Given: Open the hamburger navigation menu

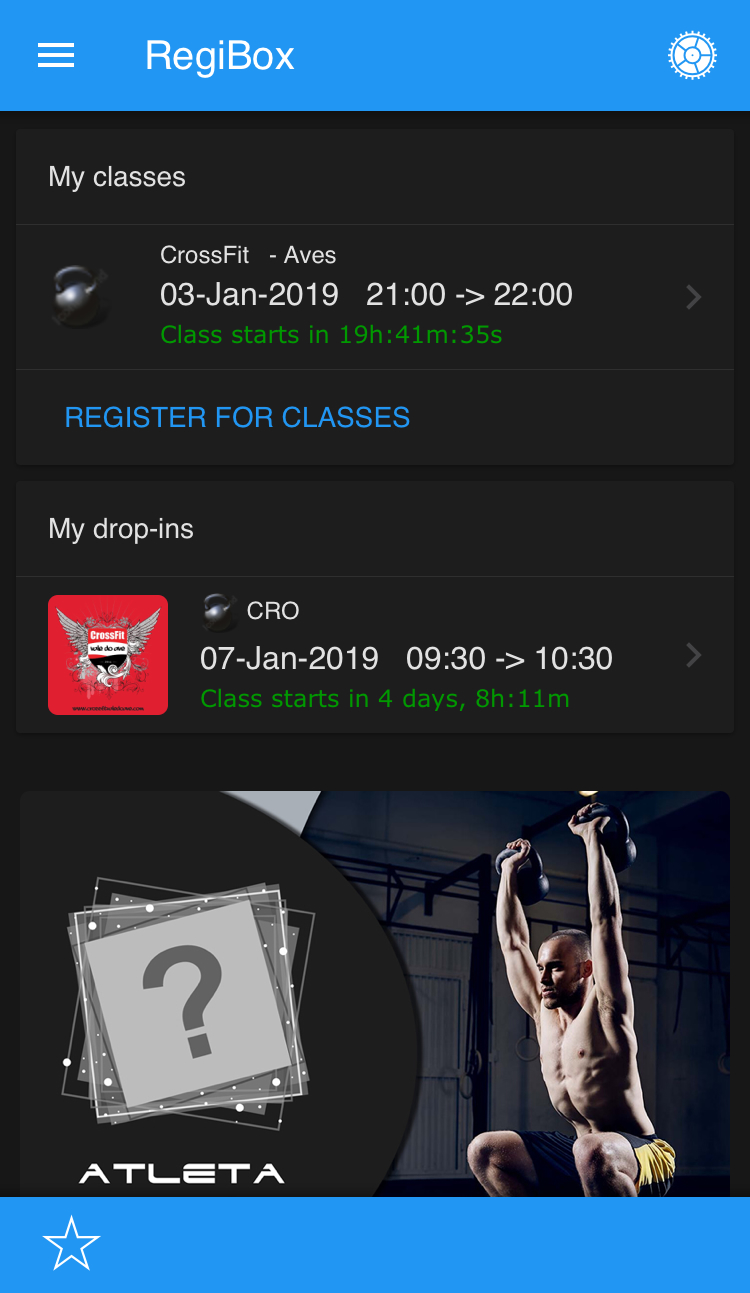Looking at the screenshot, I should coord(56,56).
